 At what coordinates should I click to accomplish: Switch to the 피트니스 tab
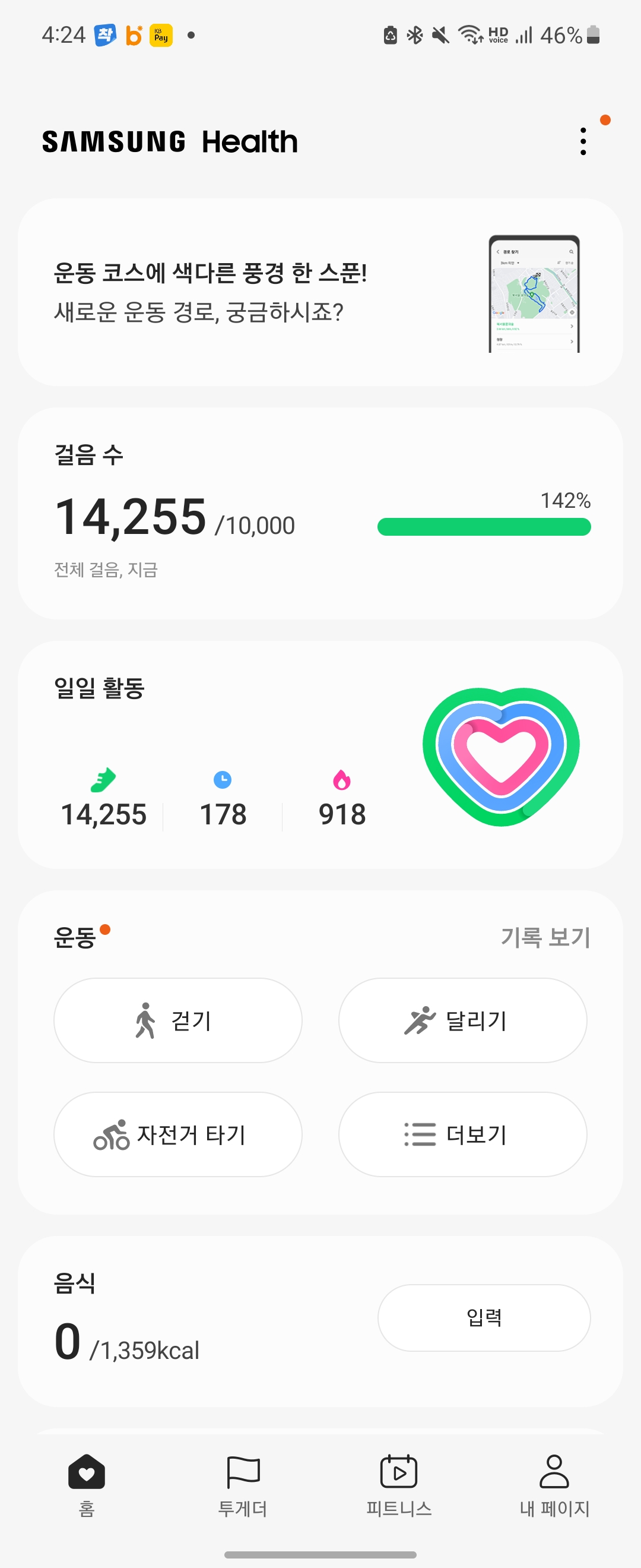(398, 1484)
